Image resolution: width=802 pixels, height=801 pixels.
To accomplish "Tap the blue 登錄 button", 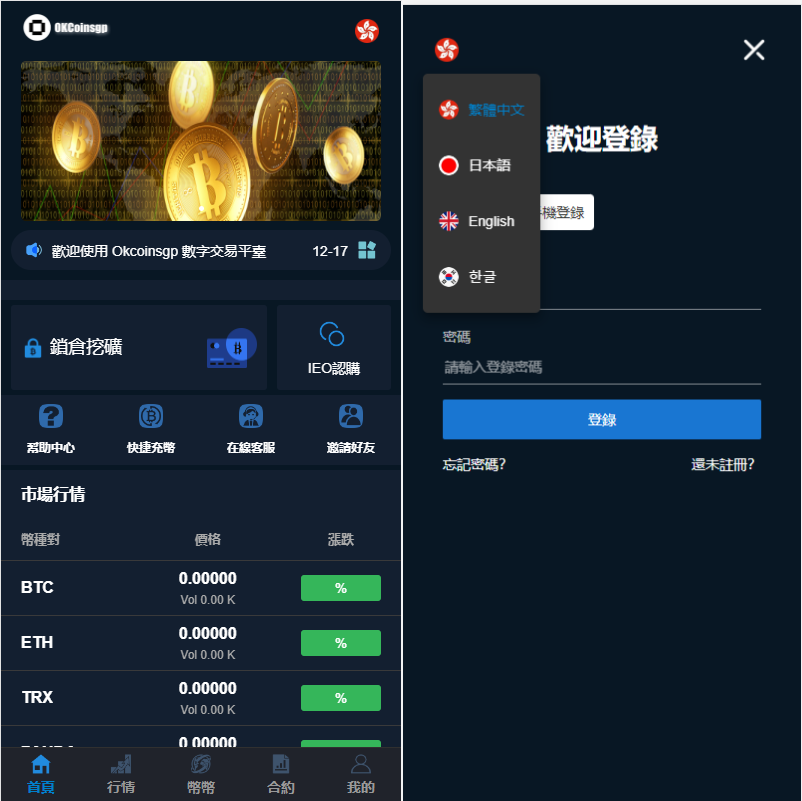I will pyautogui.click(x=601, y=420).
